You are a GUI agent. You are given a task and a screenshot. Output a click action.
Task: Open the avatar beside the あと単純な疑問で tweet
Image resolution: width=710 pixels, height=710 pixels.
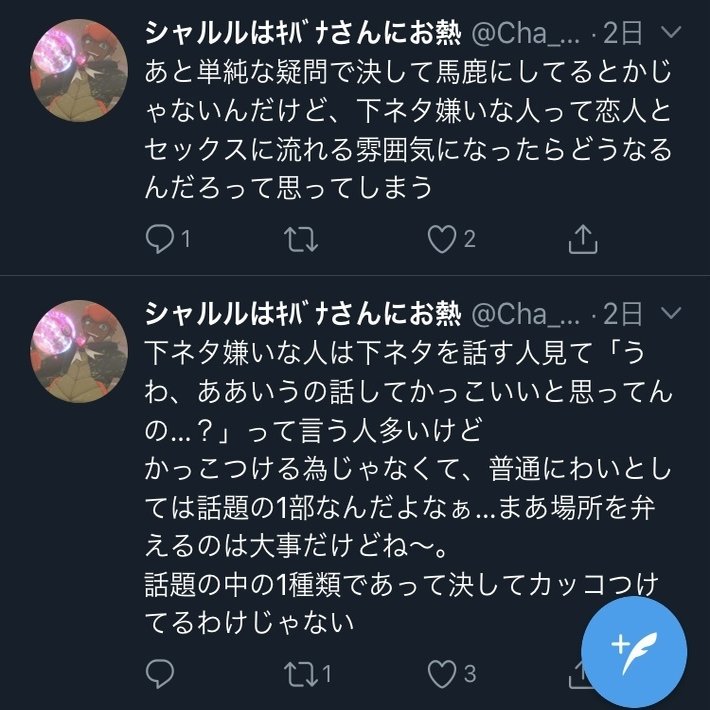pyautogui.click(x=76, y=76)
